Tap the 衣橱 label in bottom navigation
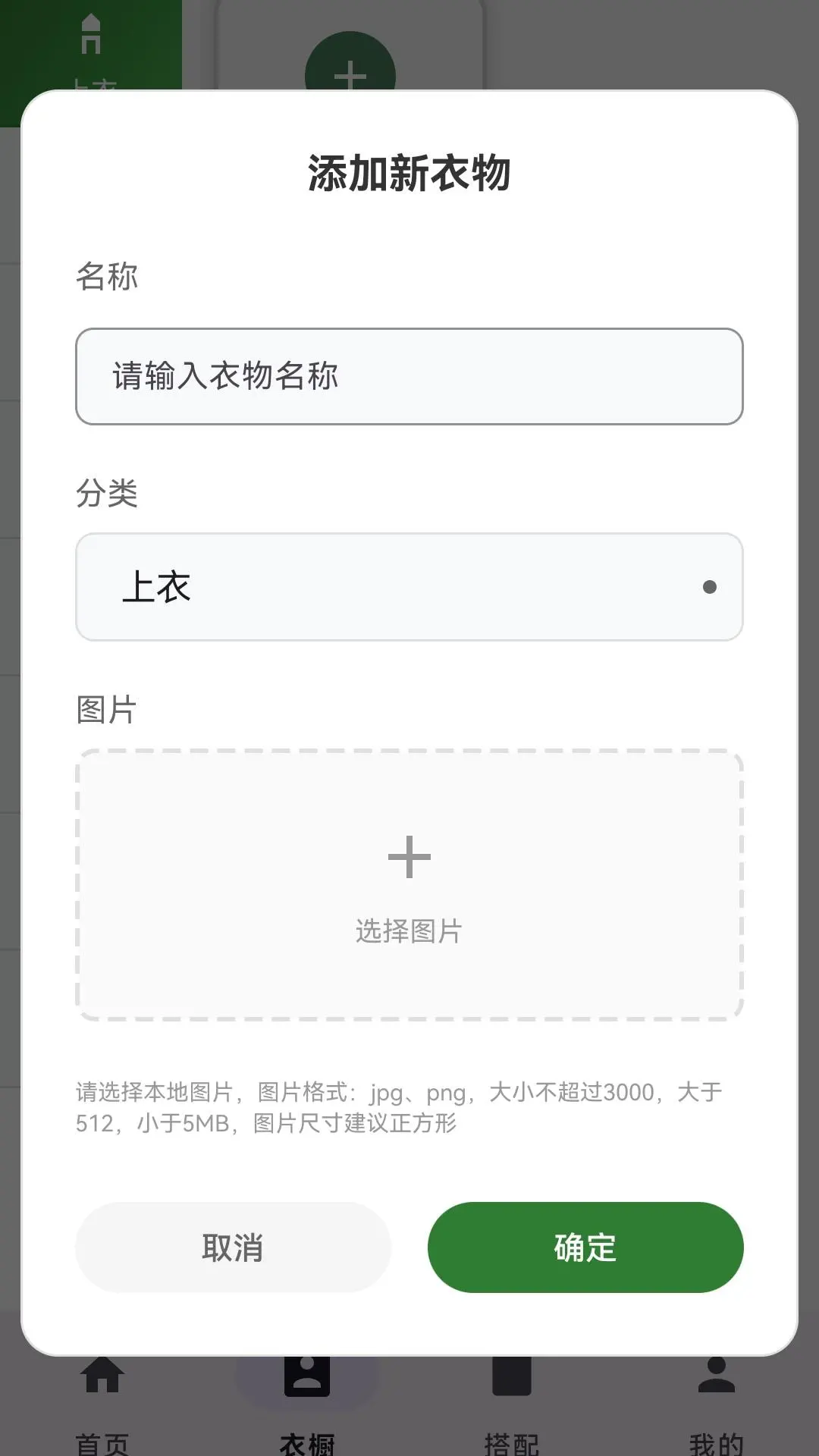Viewport: 819px width, 1456px height. click(306, 1439)
